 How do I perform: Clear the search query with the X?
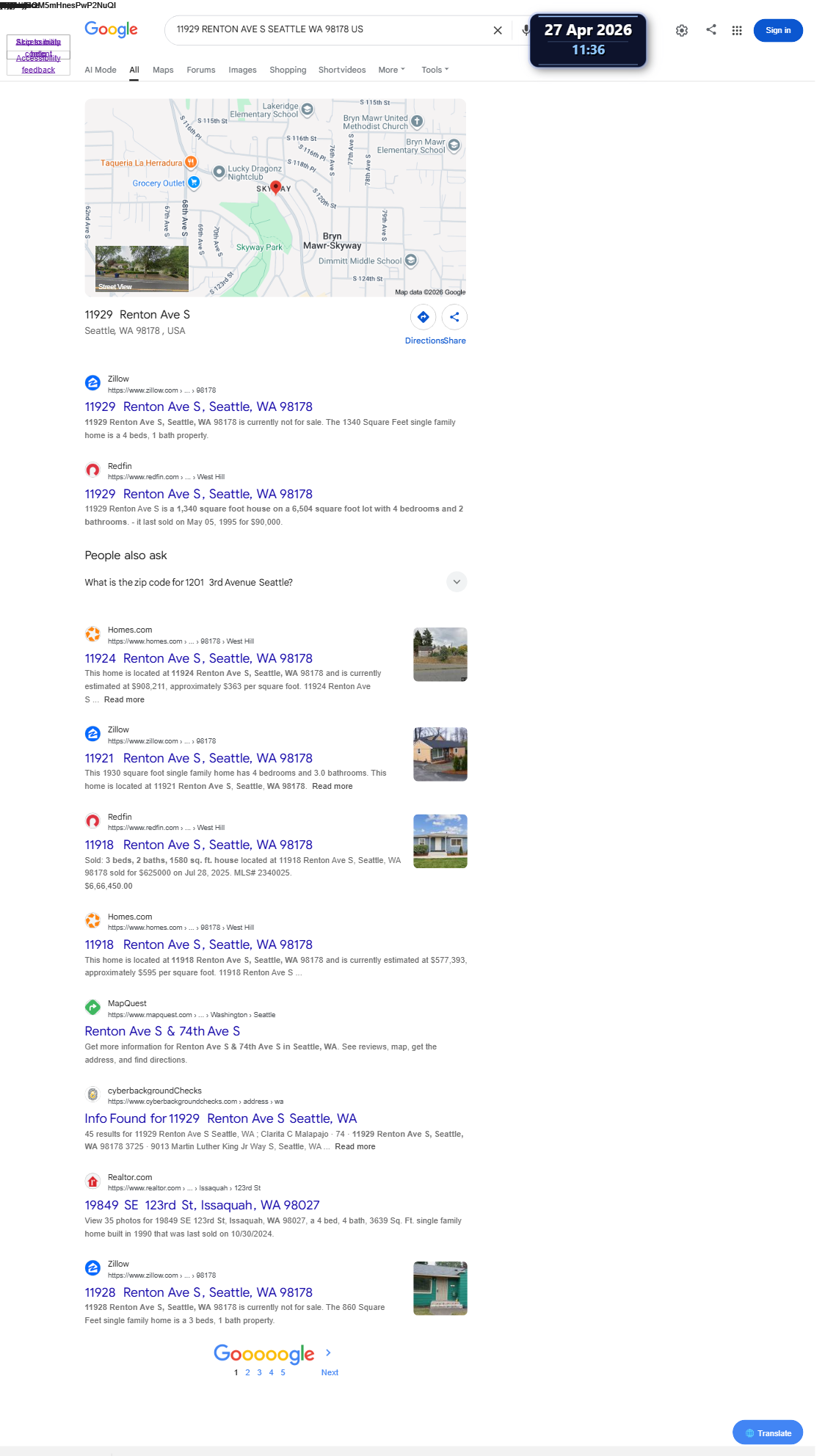coord(498,30)
